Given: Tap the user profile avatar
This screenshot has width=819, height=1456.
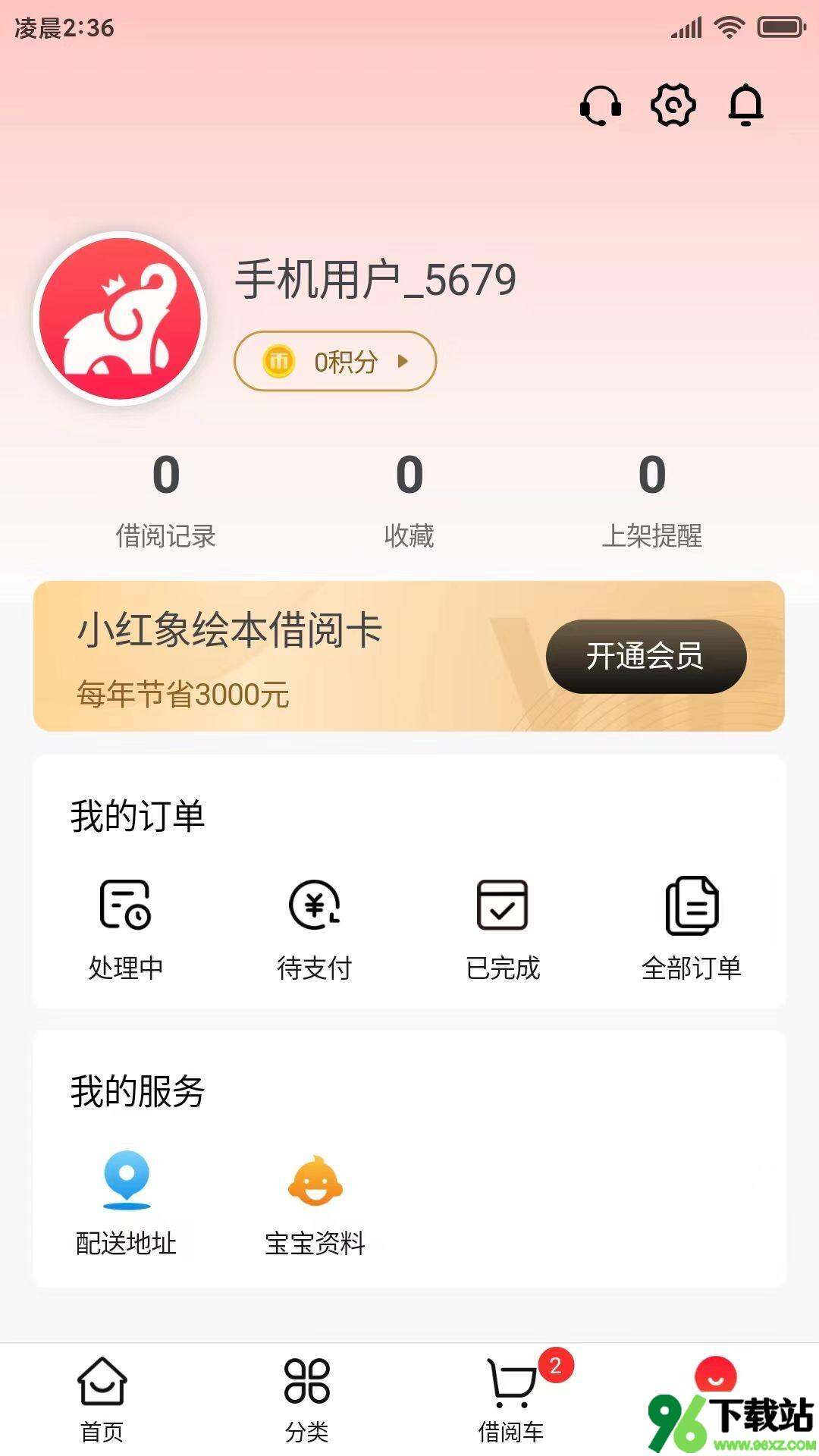Looking at the screenshot, I should (x=121, y=318).
